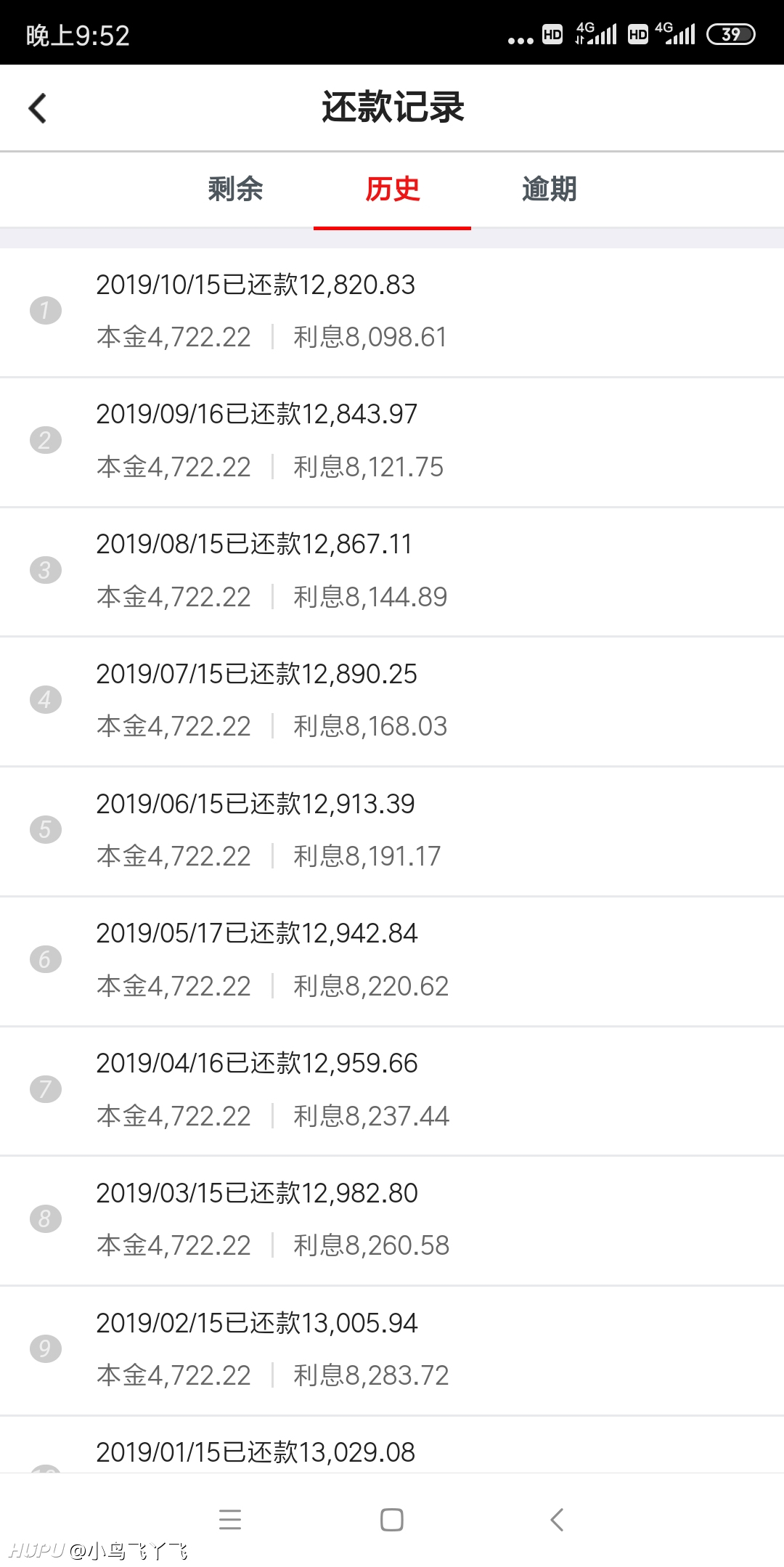Image resolution: width=784 pixels, height=1567 pixels.
Task: Switch to the 剩余 tab
Action: point(235,190)
